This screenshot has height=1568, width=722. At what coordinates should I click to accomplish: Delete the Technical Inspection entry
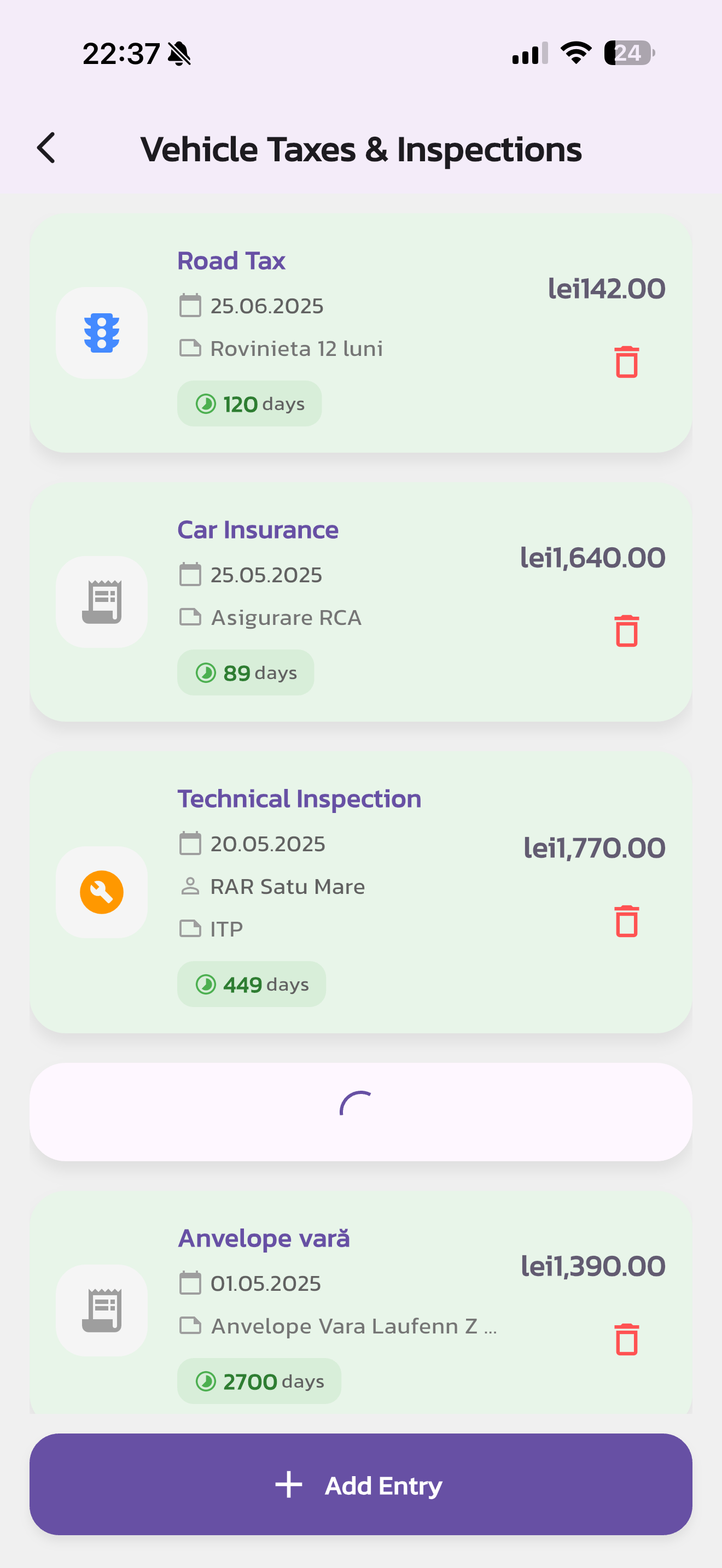(626, 922)
